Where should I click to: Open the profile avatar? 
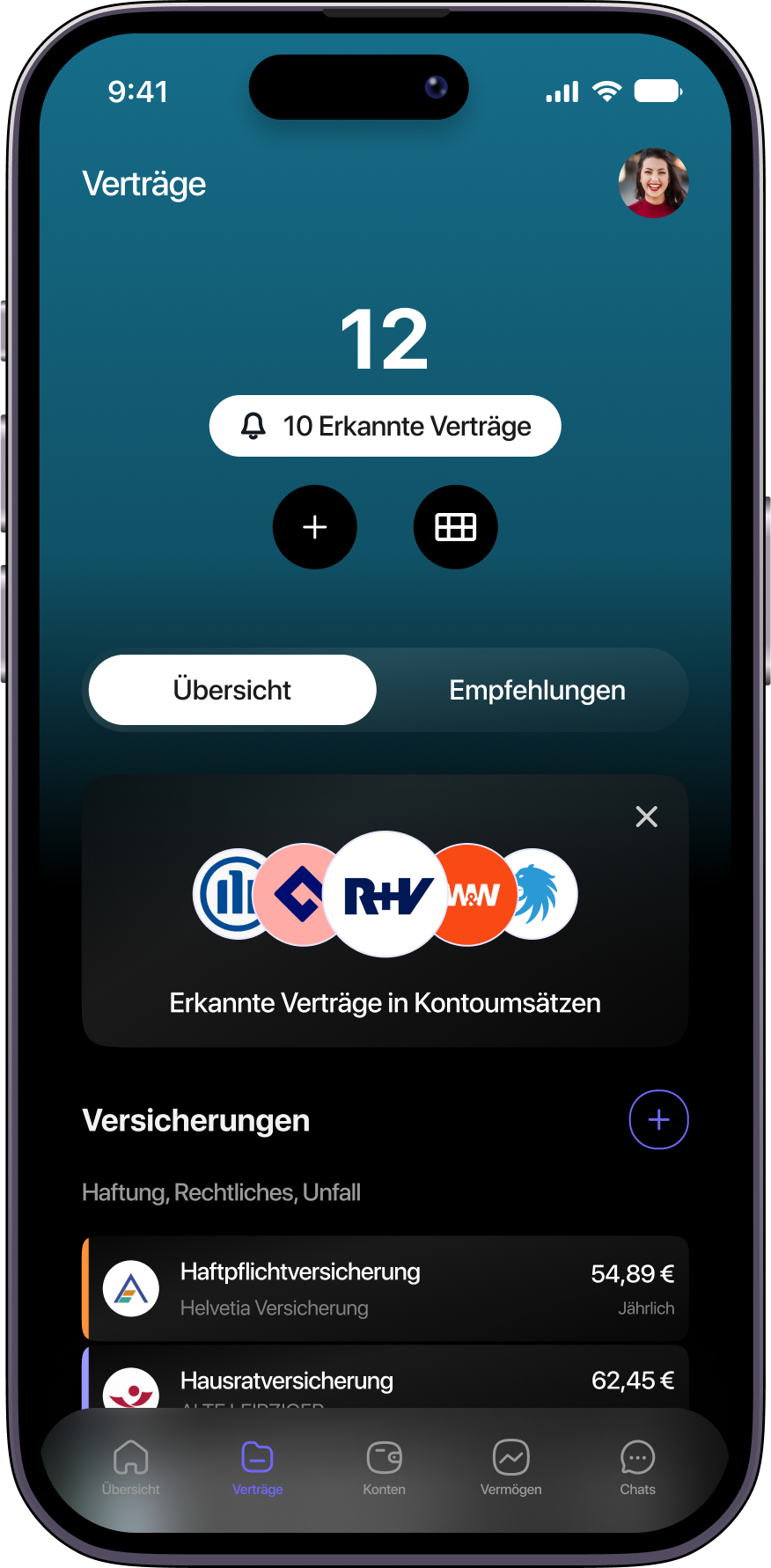(653, 183)
